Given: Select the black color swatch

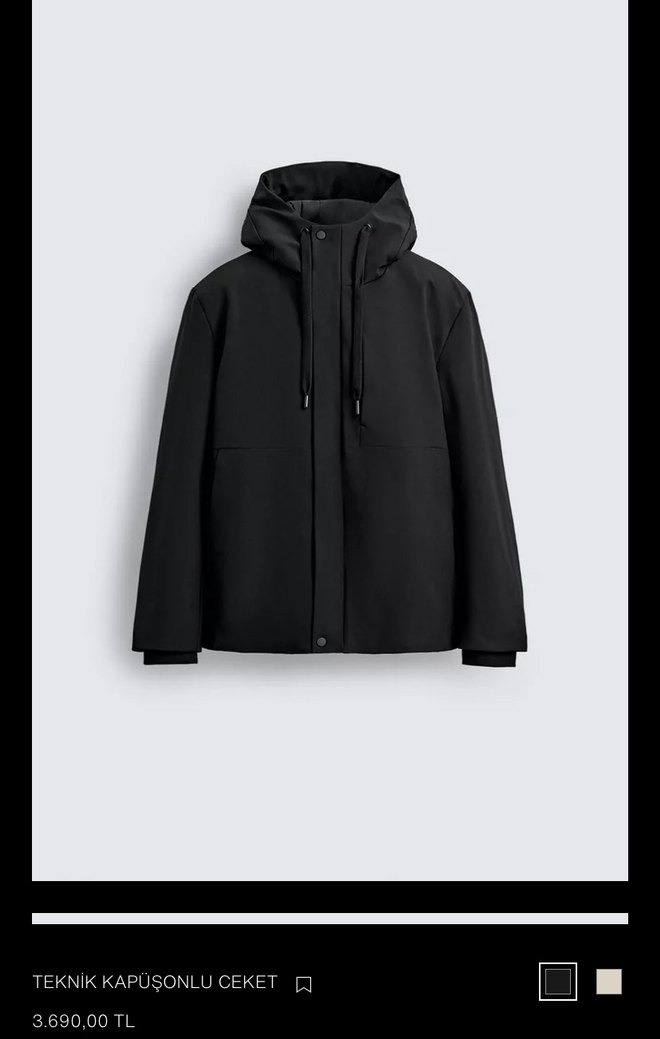Looking at the screenshot, I should 558,982.
